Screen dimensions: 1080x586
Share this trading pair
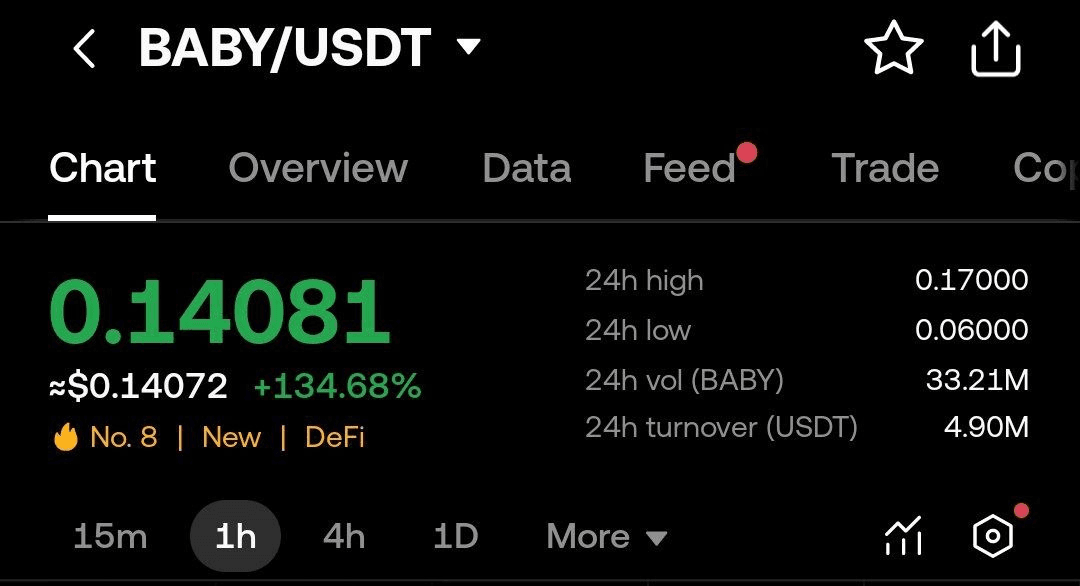[x=996, y=48]
